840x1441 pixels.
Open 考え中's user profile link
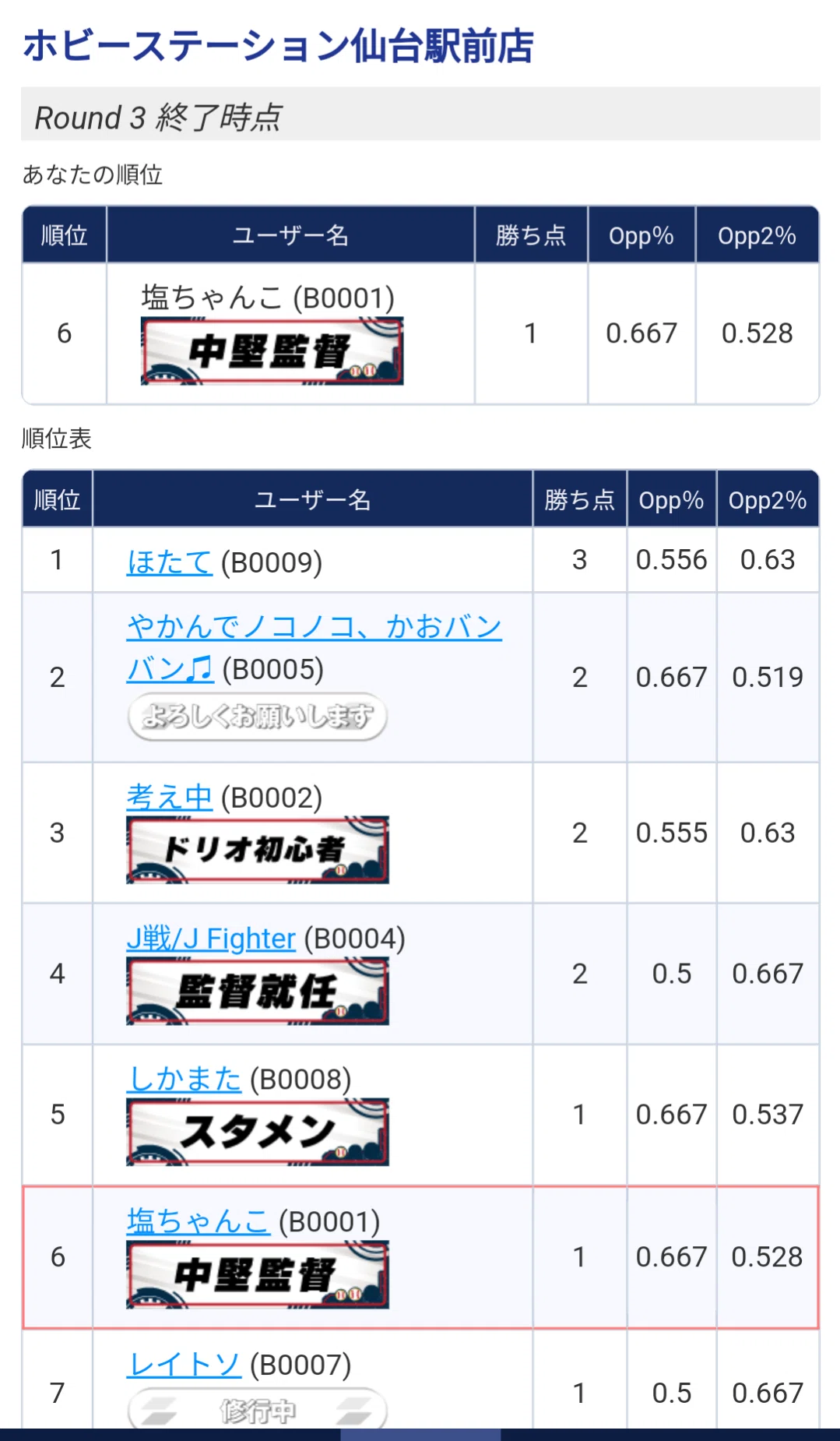(x=170, y=797)
